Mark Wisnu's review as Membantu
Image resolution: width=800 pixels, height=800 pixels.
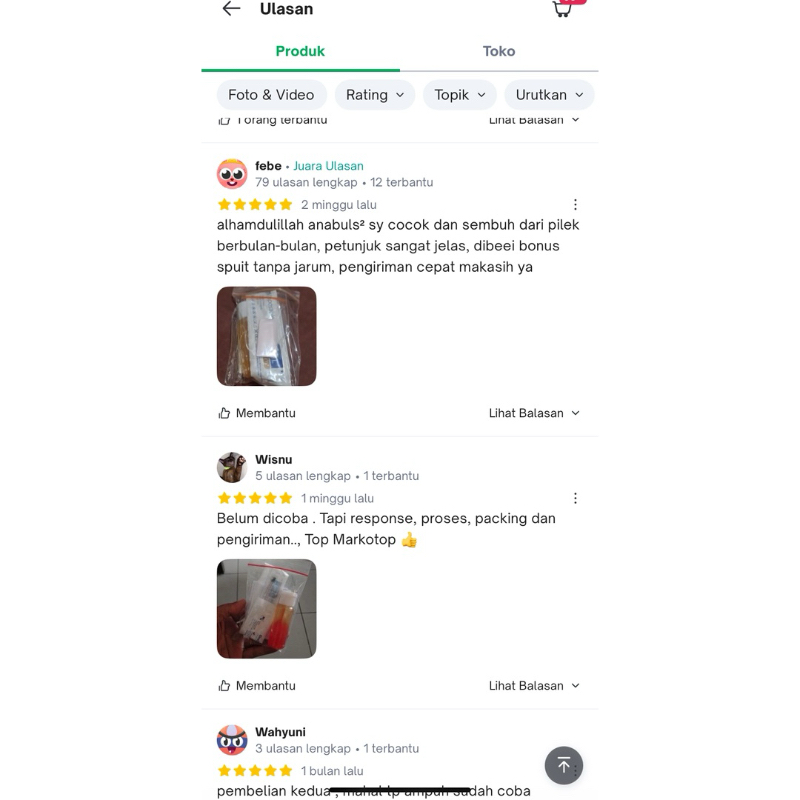pos(257,686)
